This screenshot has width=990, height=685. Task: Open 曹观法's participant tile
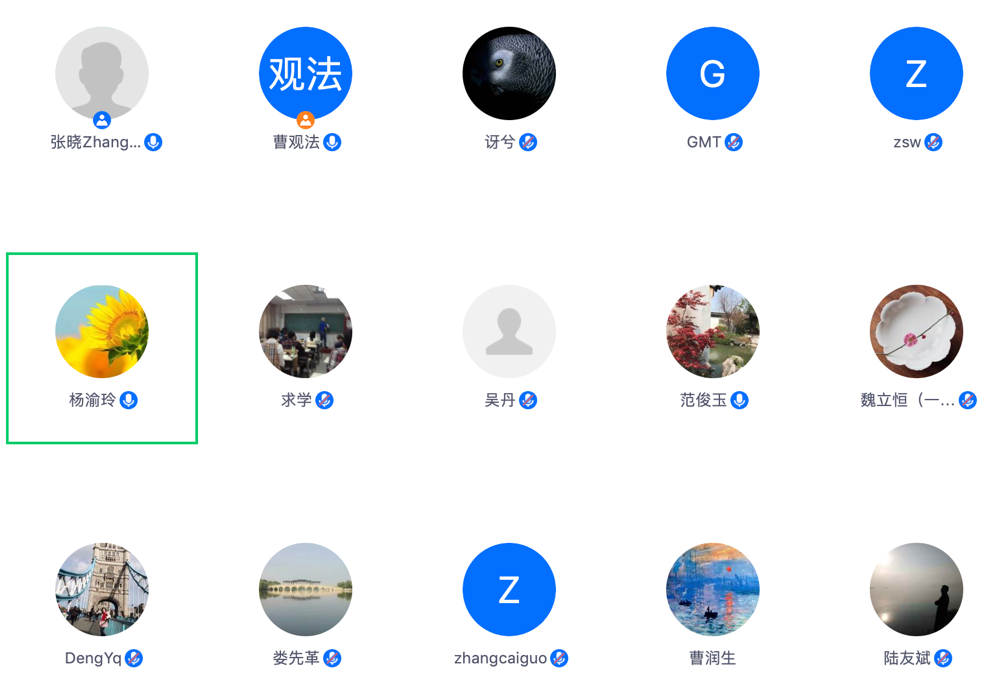point(305,74)
